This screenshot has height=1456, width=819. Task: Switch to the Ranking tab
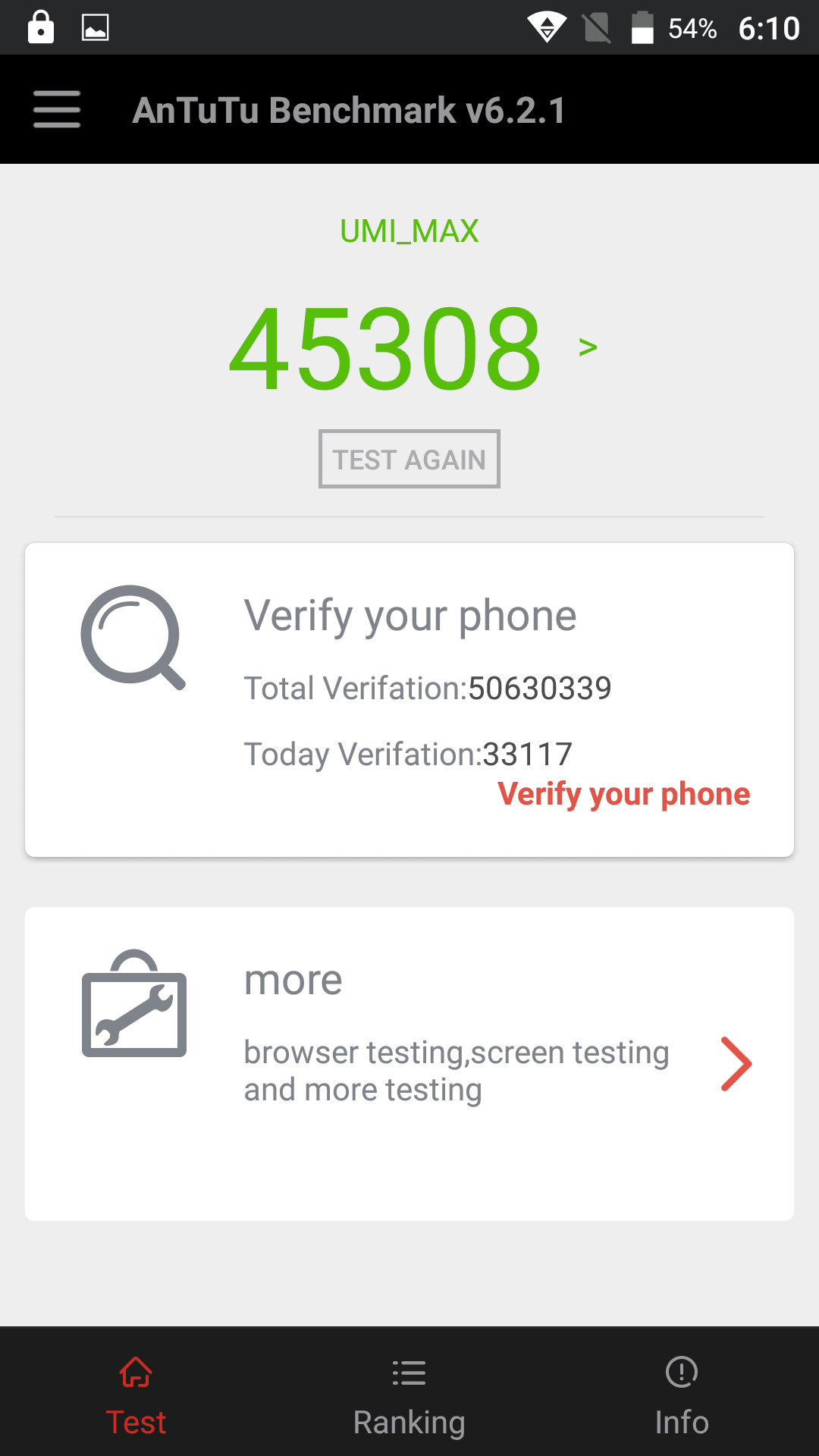tap(409, 1397)
